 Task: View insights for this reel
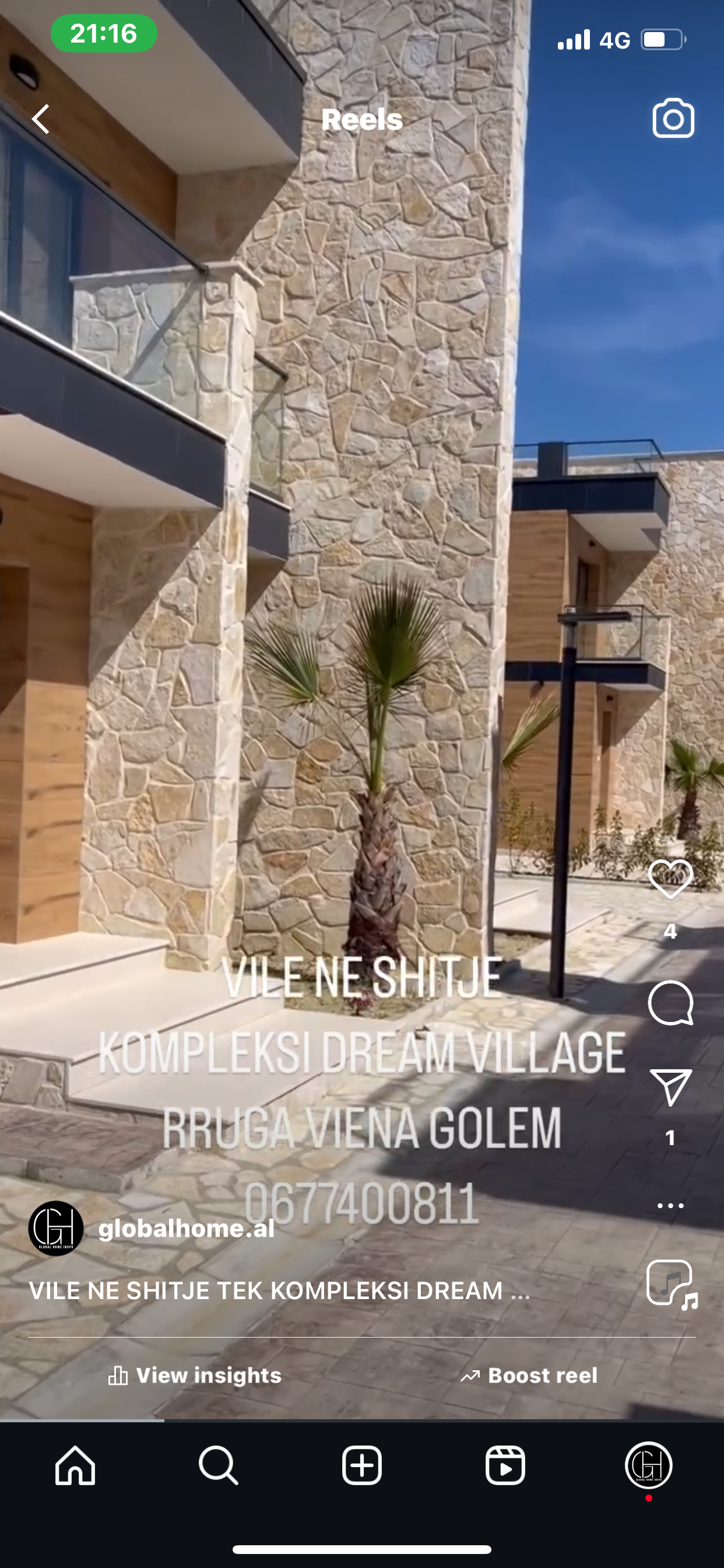(195, 1375)
